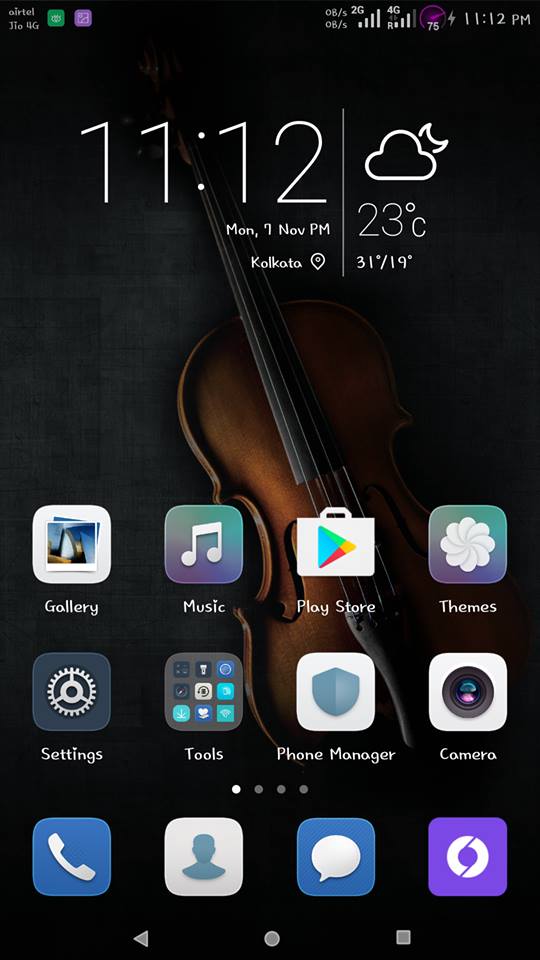Tap the large 11:12 clock widget
Image resolution: width=540 pixels, height=960 pixels.
(203, 162)
